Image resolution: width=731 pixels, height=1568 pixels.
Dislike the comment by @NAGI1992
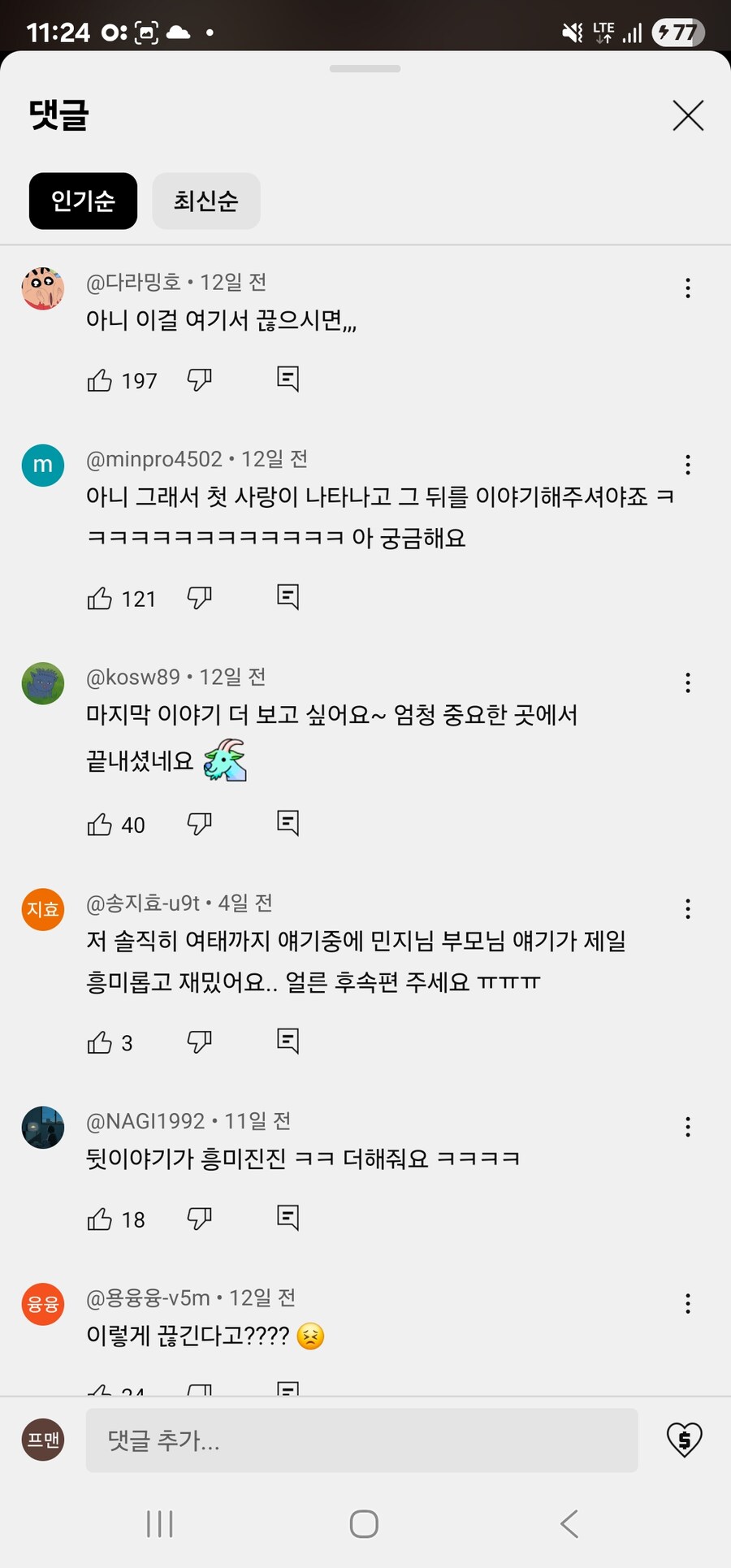click(x=199, y=1218)
